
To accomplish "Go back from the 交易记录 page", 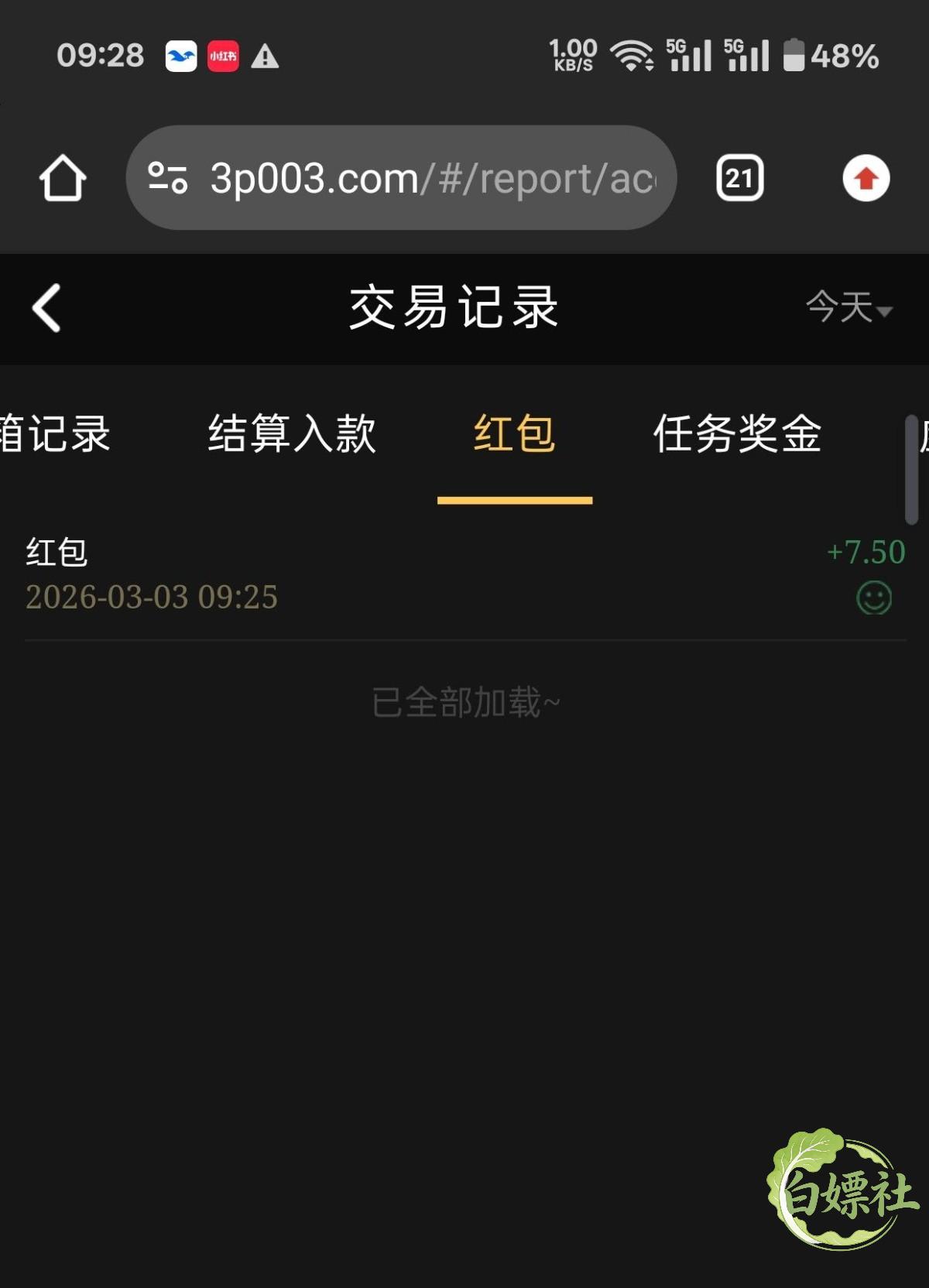I will pos(46,307).
